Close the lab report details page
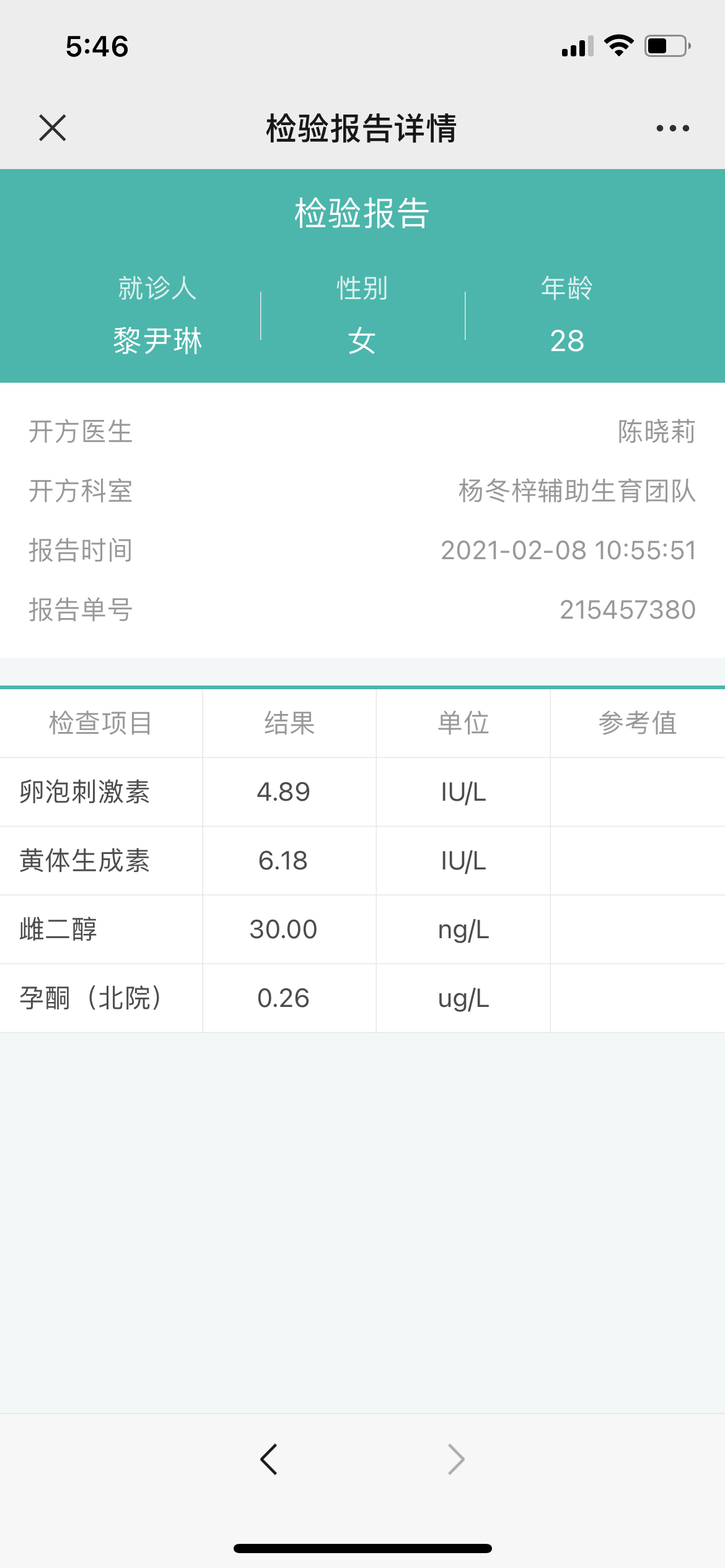The image size is (725, 1568). click(x=53, y=128)
